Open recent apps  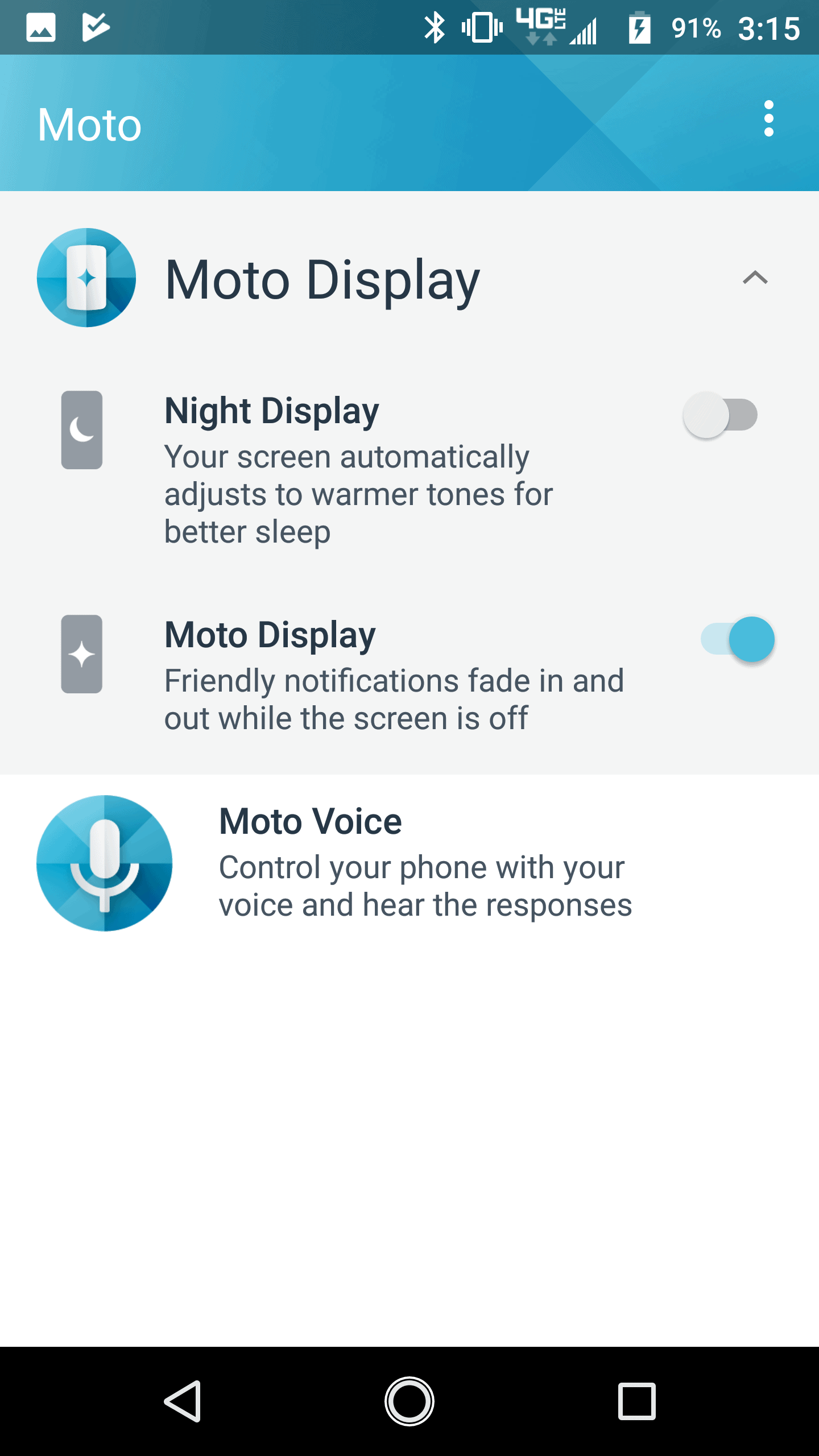[x=636, y=1401]
